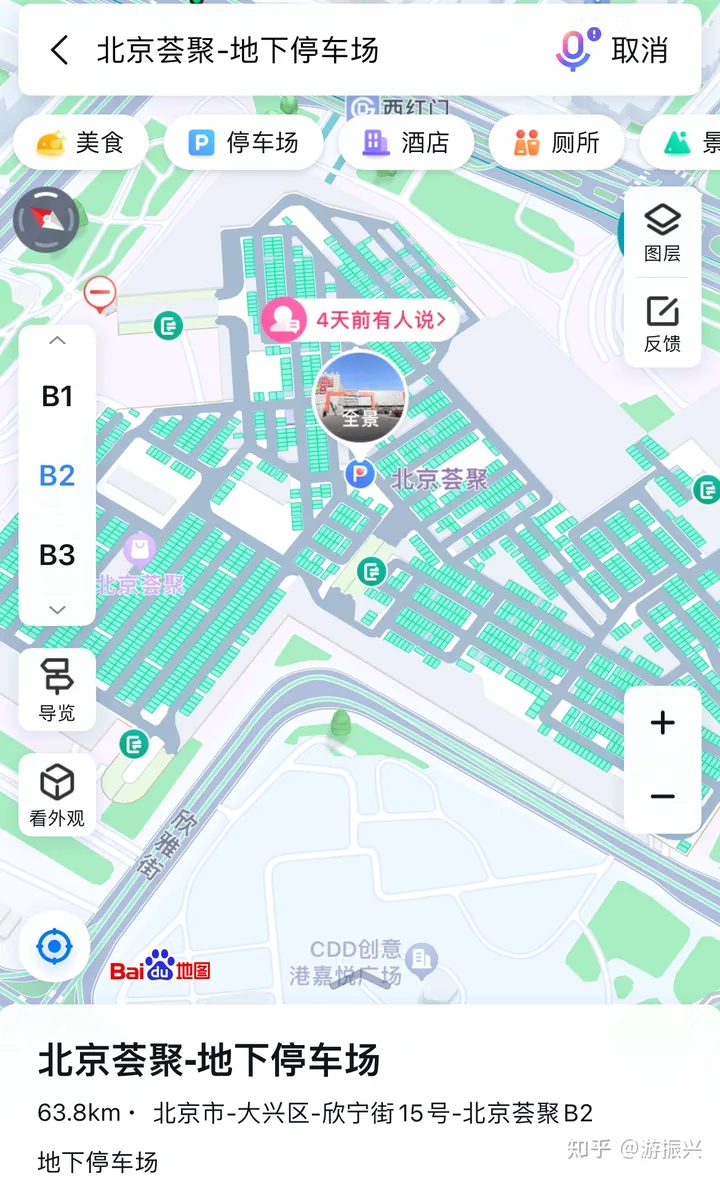Filter nearby places by 酒店

406,143
